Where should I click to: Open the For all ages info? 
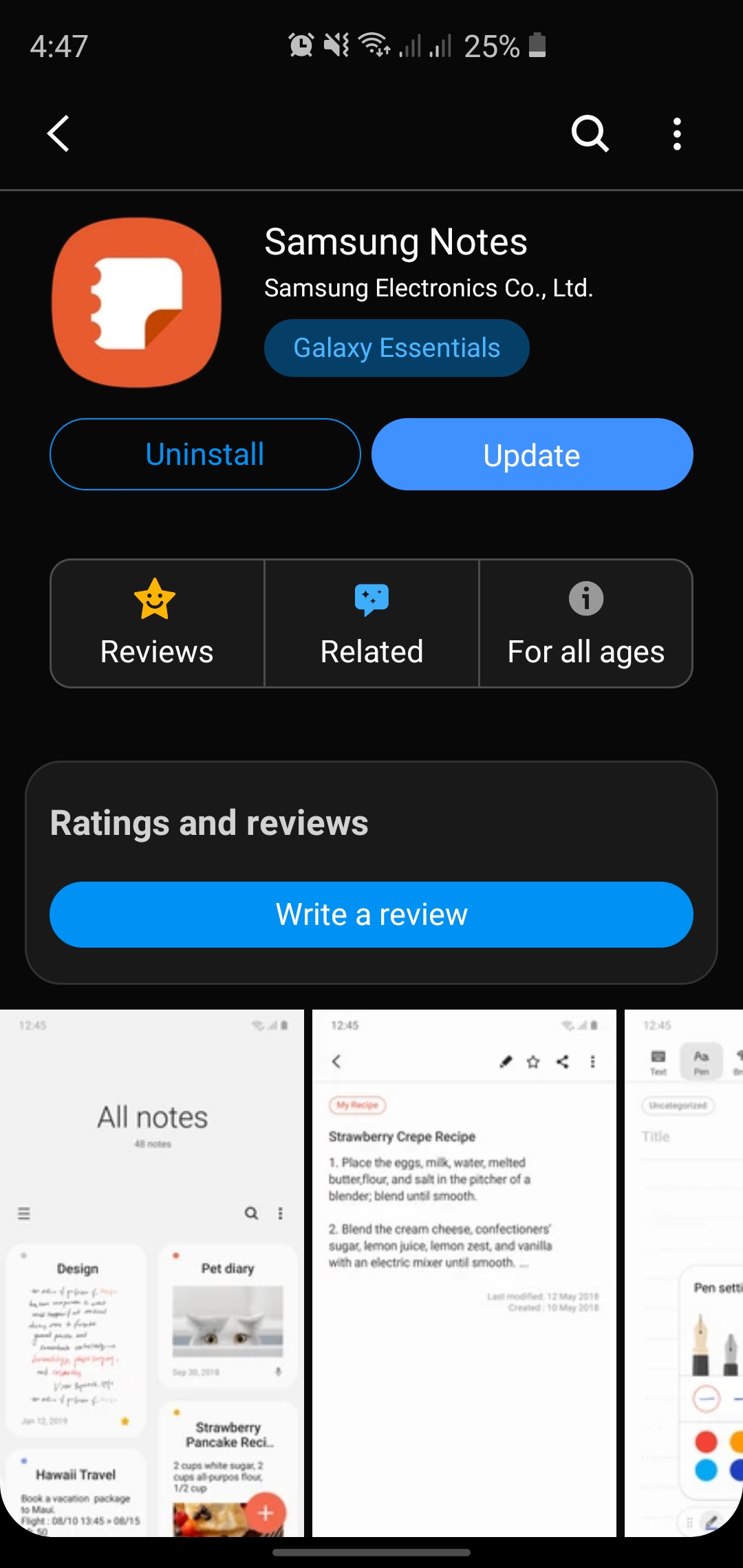[x=585, y=623]
